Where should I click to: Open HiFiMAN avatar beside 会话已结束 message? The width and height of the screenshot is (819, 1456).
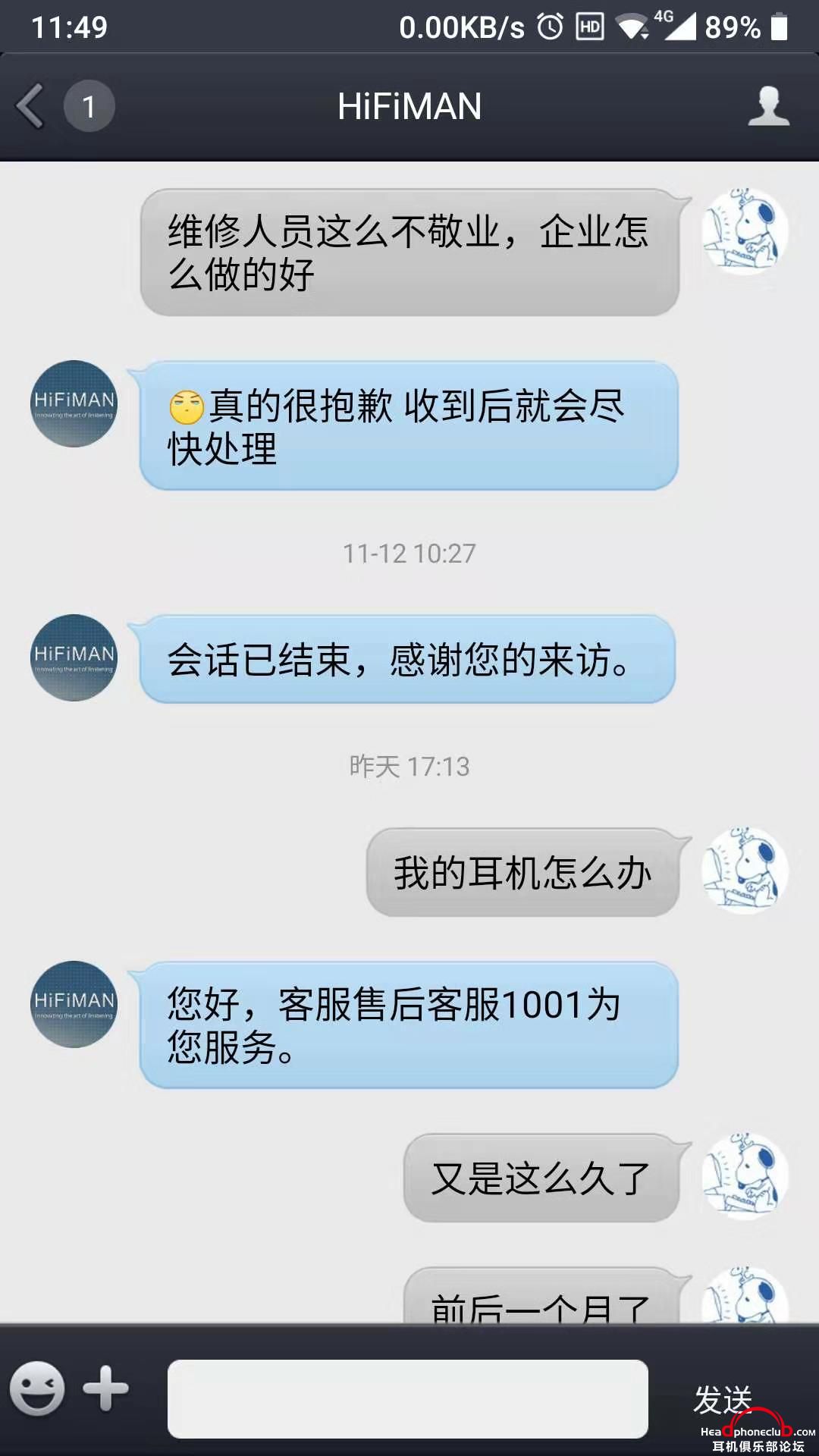(74, 657)
